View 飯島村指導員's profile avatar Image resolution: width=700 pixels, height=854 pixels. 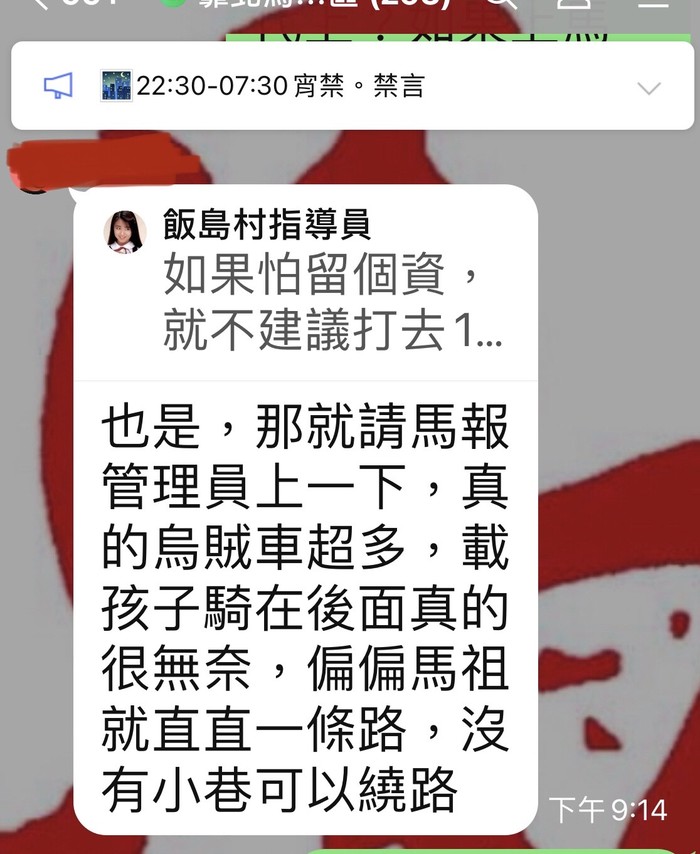[x=125, y=232]
